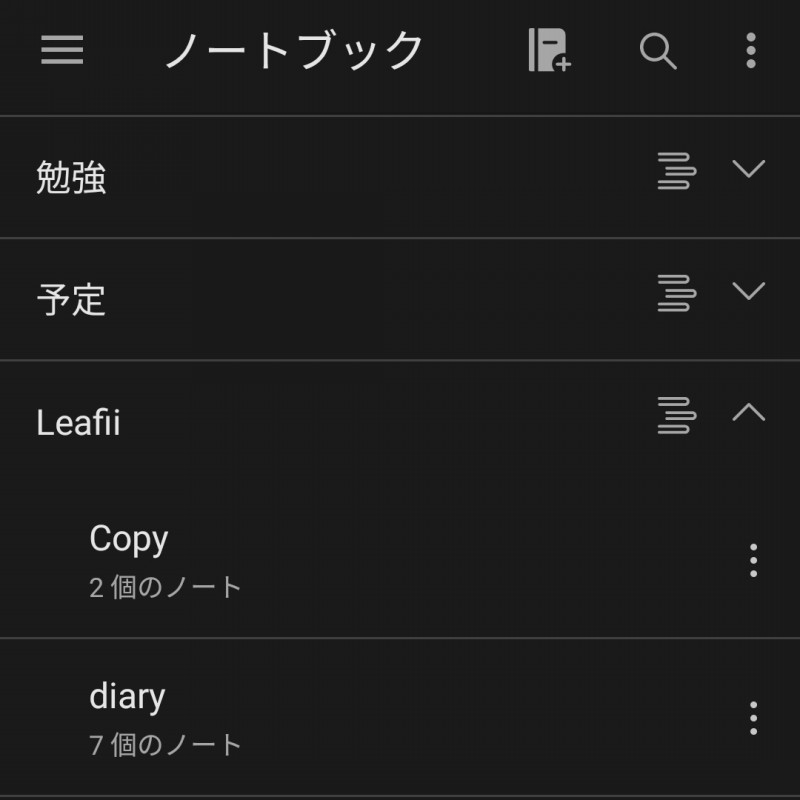Open the diary notebook
Viewport: 800px width, 800px height.
click(x=300, y=717)
